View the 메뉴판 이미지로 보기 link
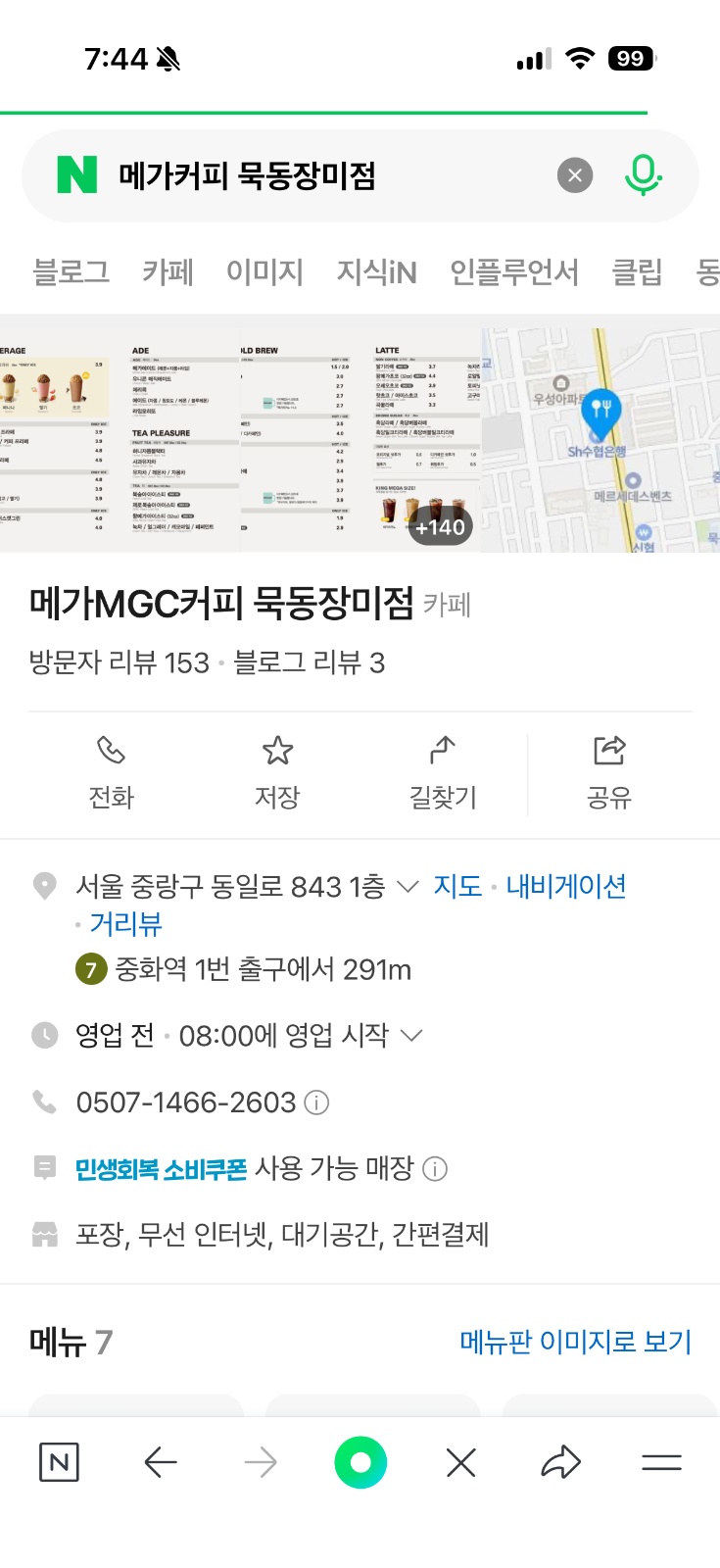The width and height of the screenshot is (720, 1568). tap(574, 1341)
